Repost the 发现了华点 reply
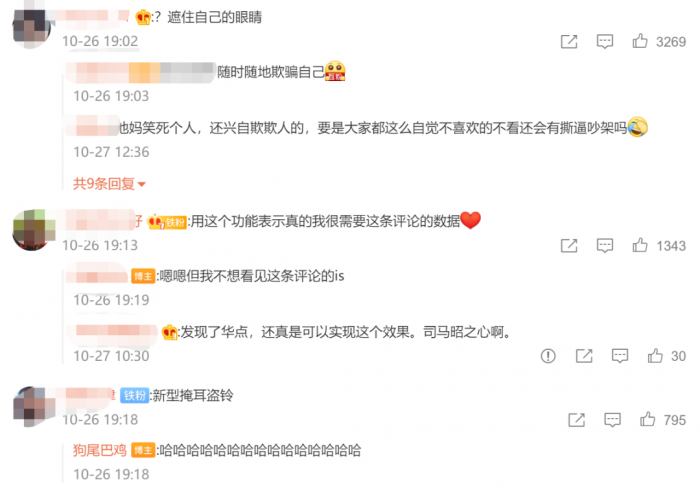700x488 pixels. [584, 355]
